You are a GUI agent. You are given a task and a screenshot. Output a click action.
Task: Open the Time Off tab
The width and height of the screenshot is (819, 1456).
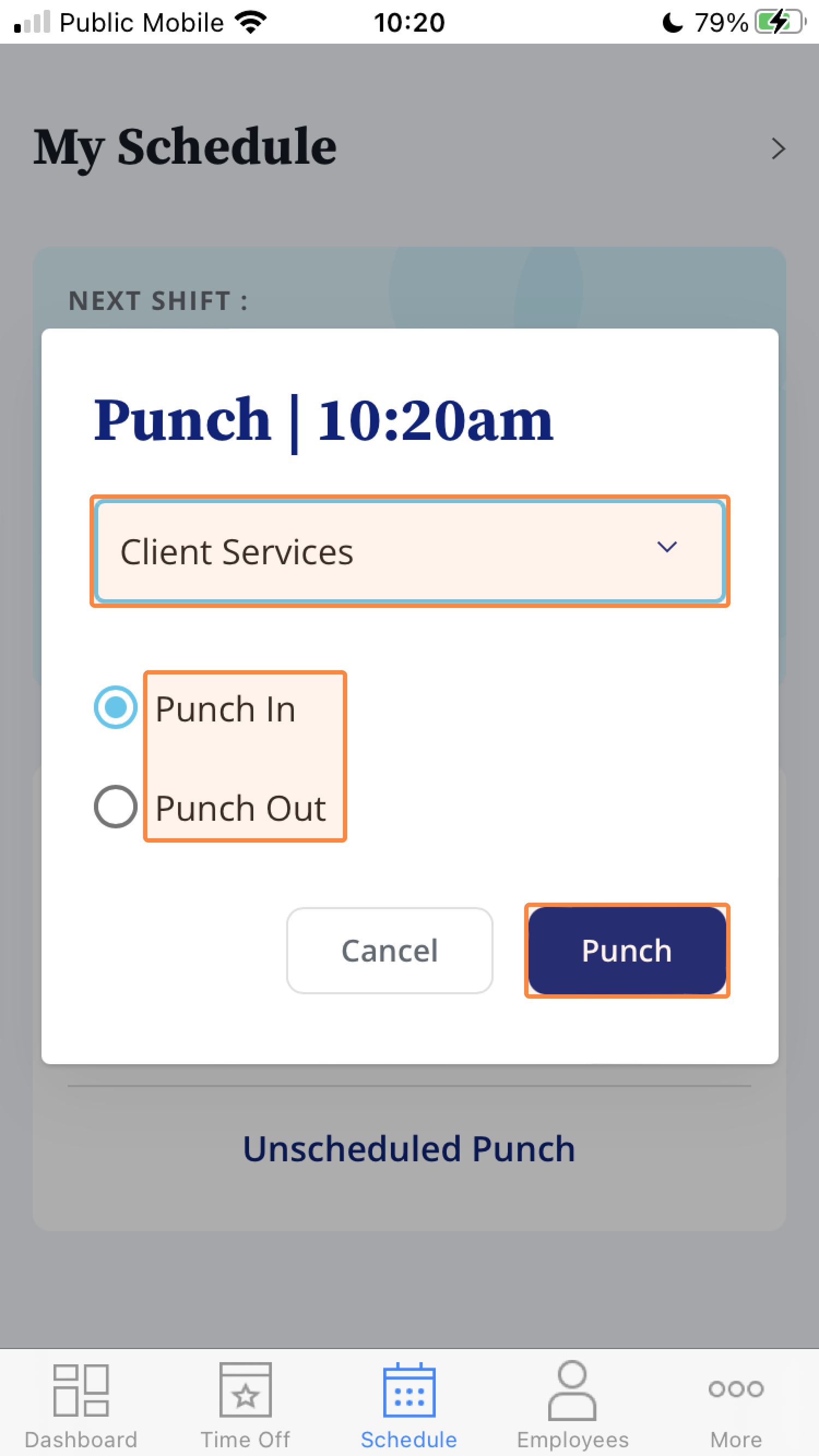click(246, 1406)
